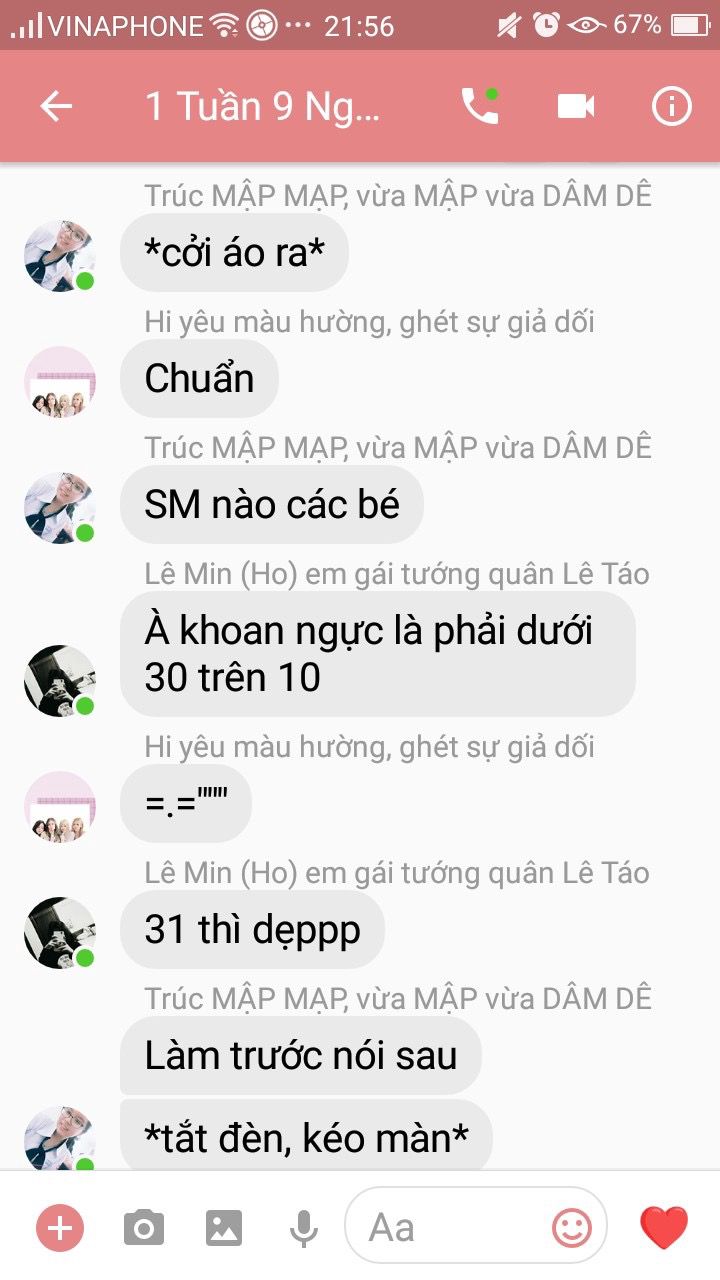Open the camera to take a photo
This screenshot has width=720, height=1280.
click(x=144, y=1227)
